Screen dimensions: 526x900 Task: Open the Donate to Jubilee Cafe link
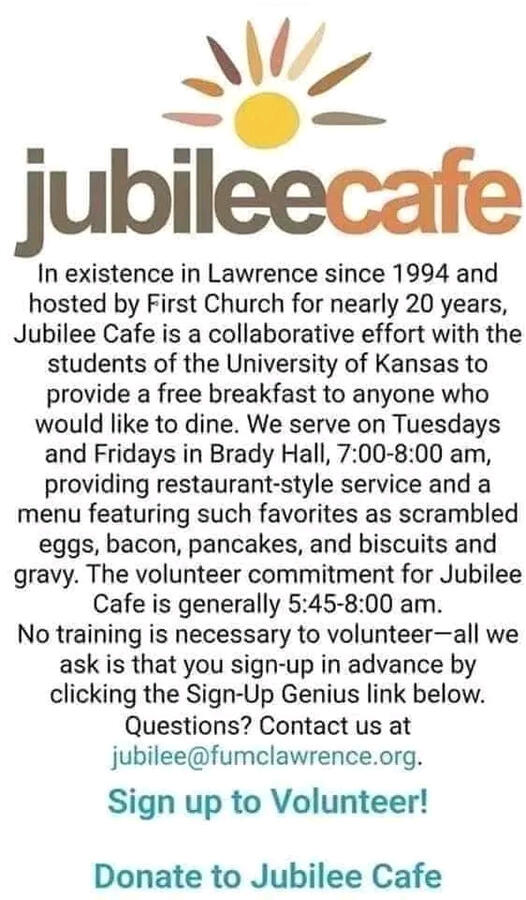pyautogui.click(x=268, y=876)
